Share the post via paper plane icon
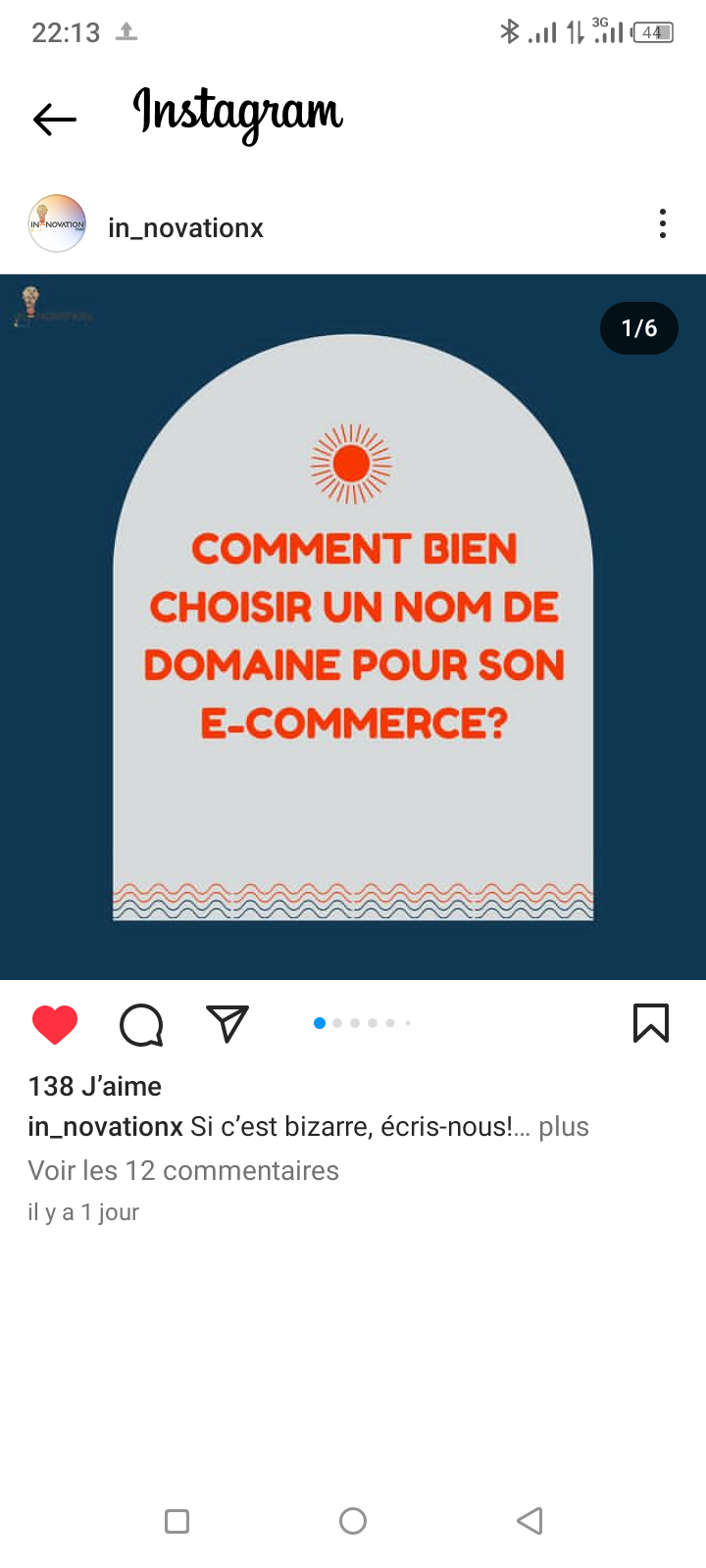This screenshot has height=1568, width=706. 227,1024
